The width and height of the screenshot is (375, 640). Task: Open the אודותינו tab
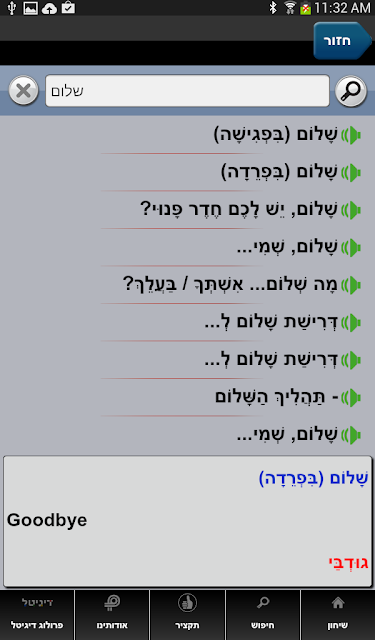click(x=112, y=615)
